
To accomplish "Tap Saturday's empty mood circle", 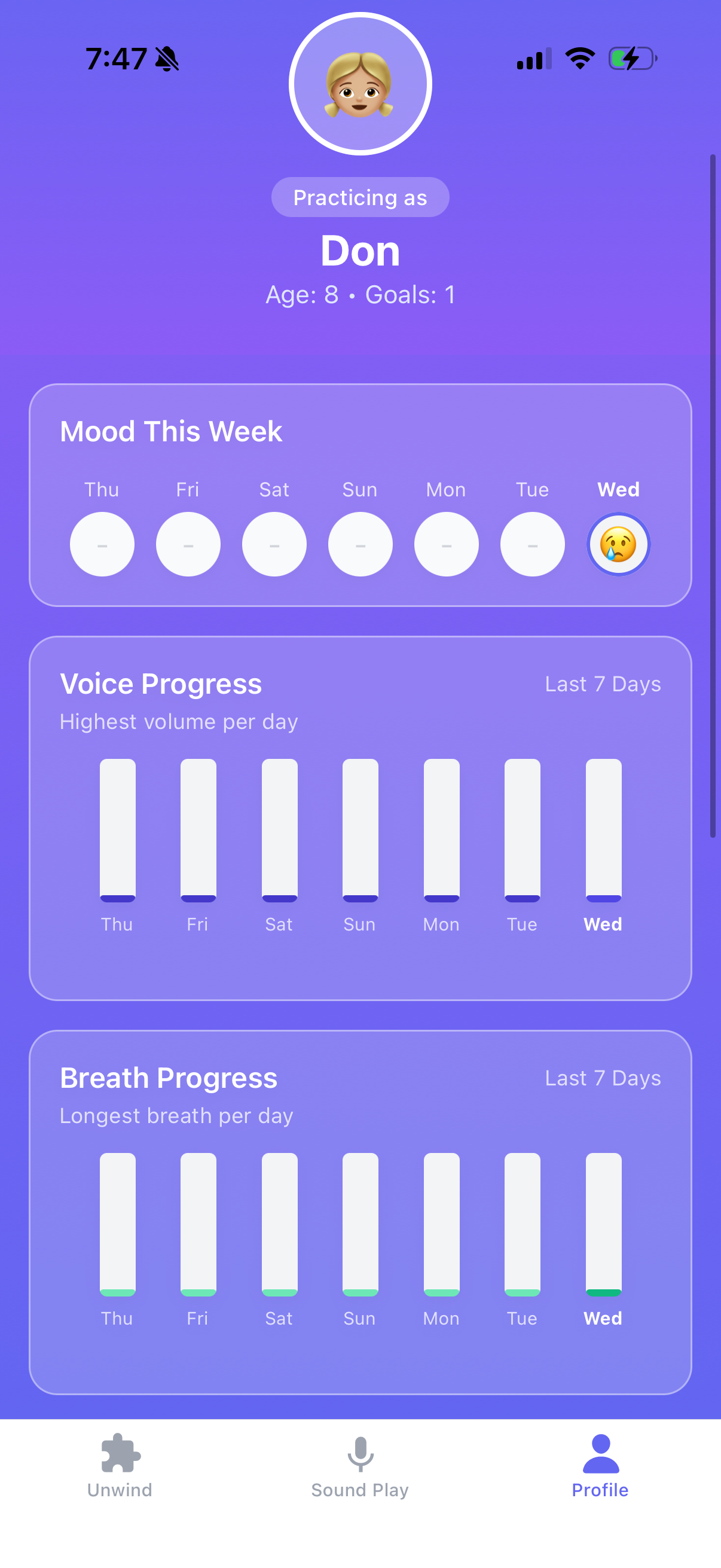I will (274, 544).
